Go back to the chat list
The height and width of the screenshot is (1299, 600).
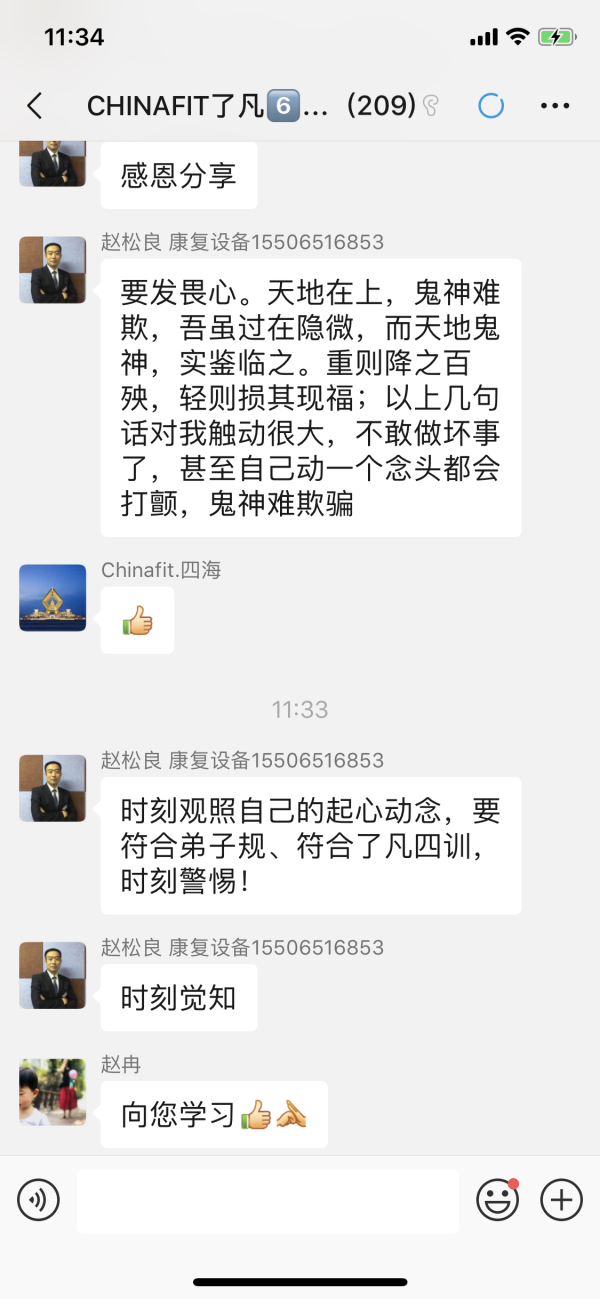point(35,105)
